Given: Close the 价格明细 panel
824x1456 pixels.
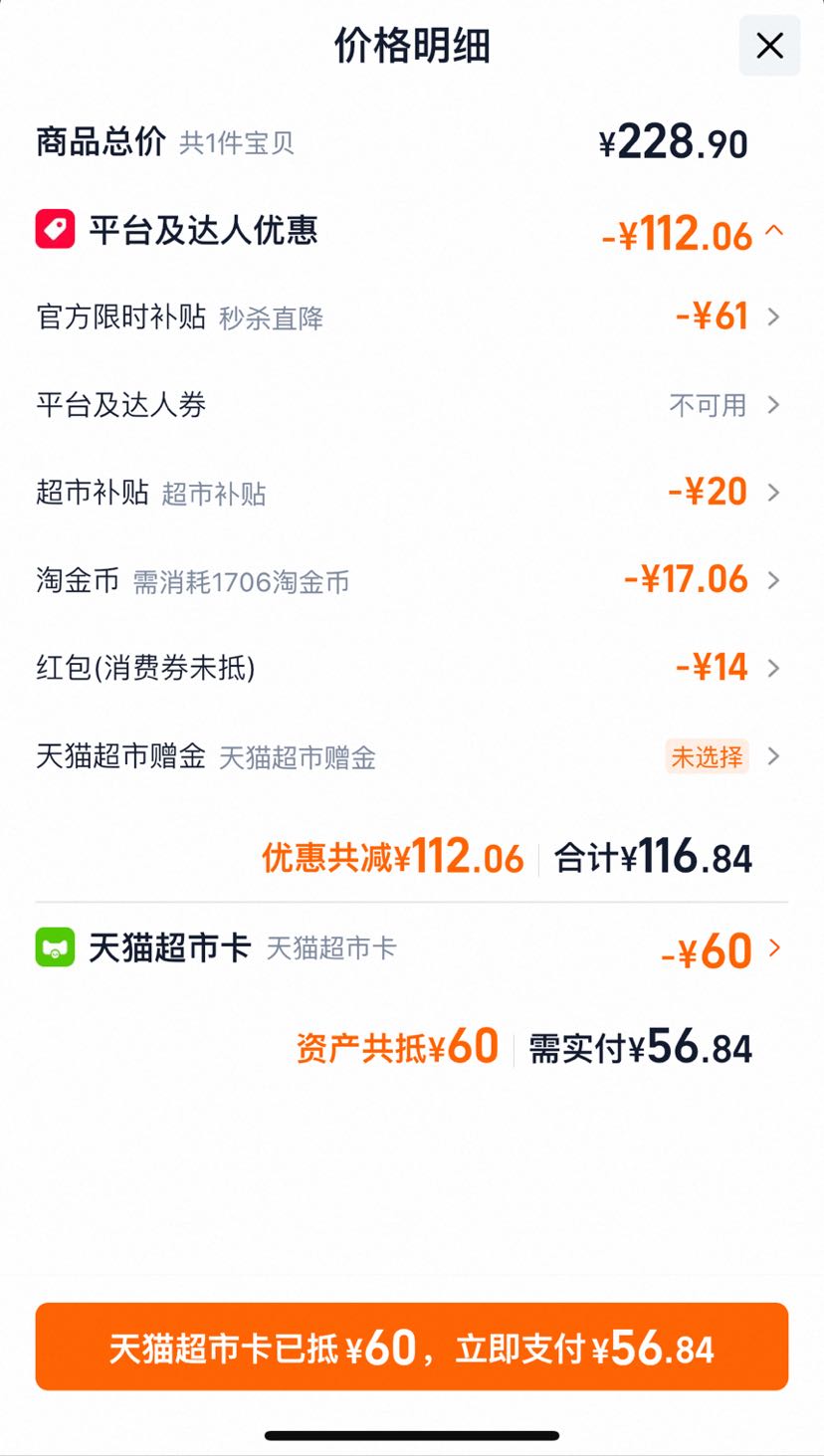Looking at the screenshot, I should [769, 46].
